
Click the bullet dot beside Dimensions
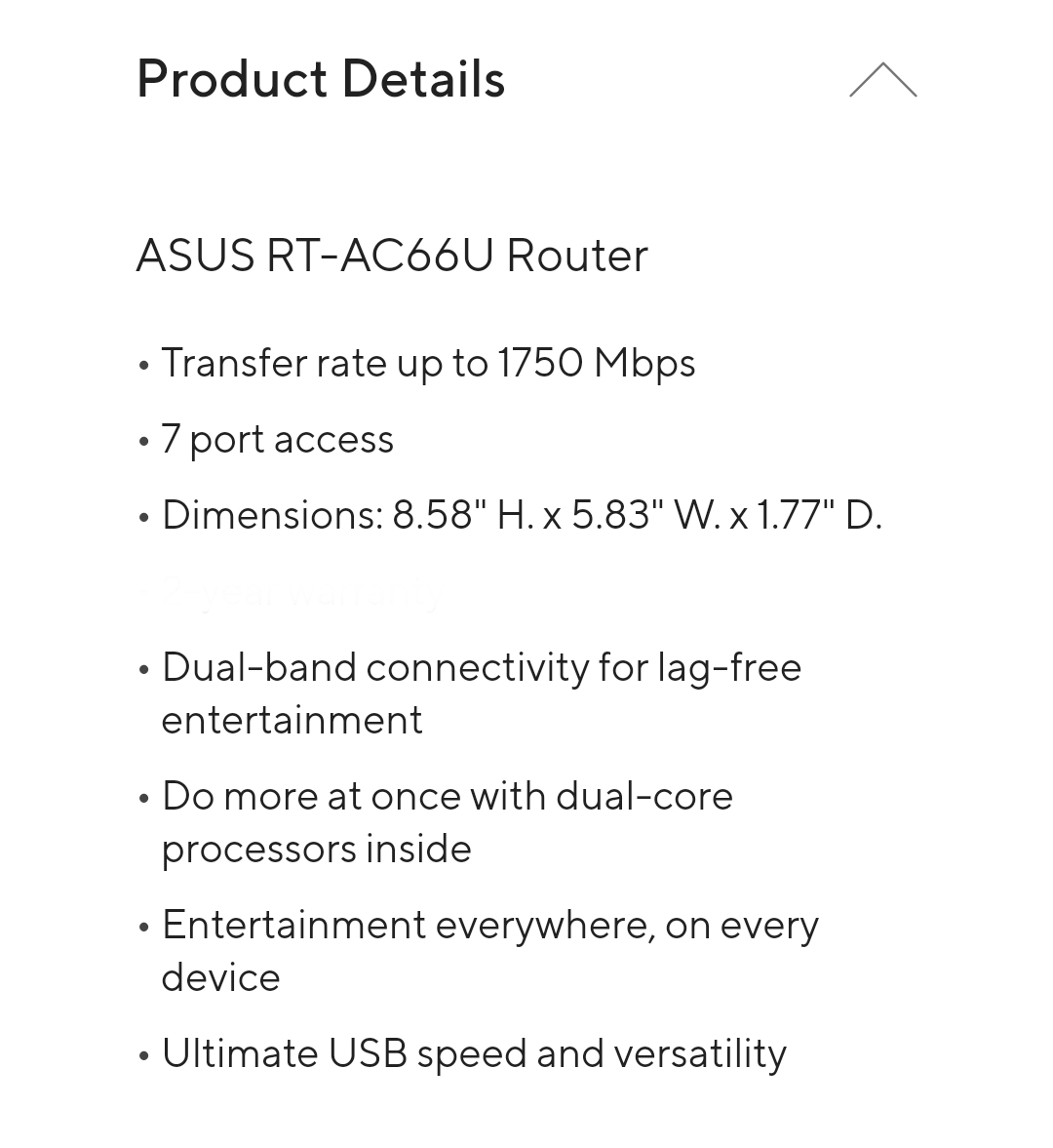tap(143, 517)
